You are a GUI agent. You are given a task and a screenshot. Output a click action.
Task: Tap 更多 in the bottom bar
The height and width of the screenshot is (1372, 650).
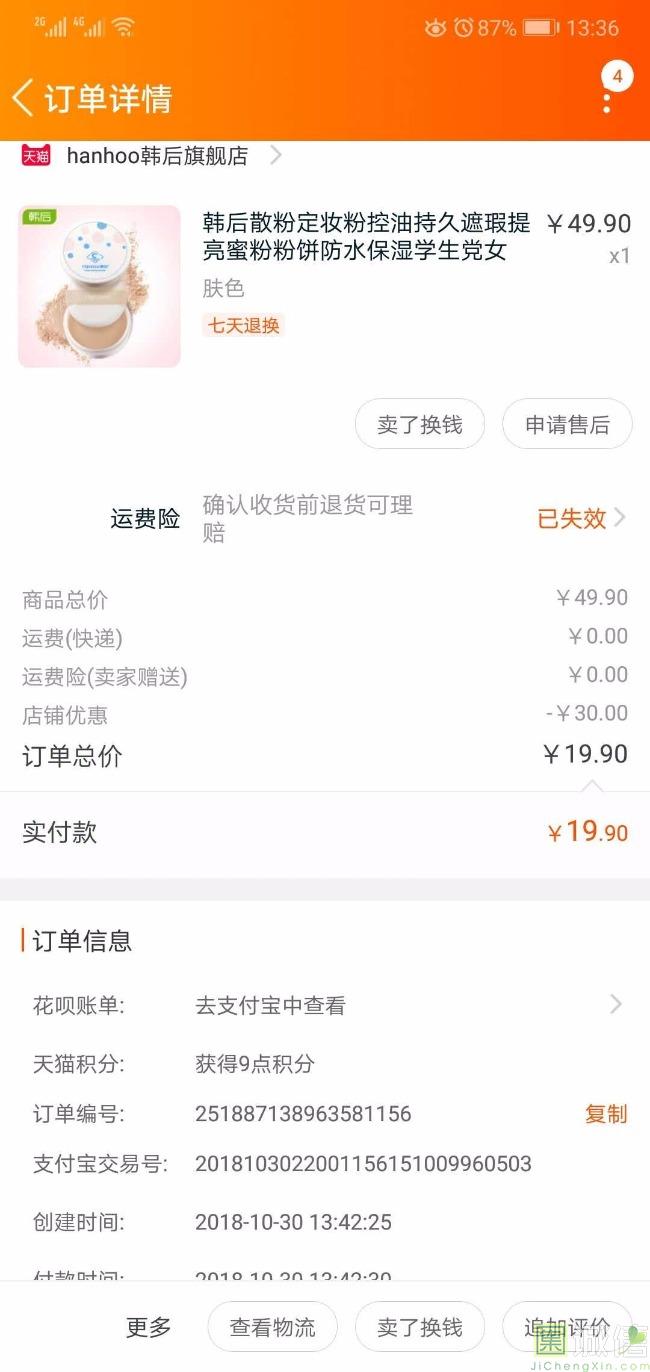(149, 1327)
